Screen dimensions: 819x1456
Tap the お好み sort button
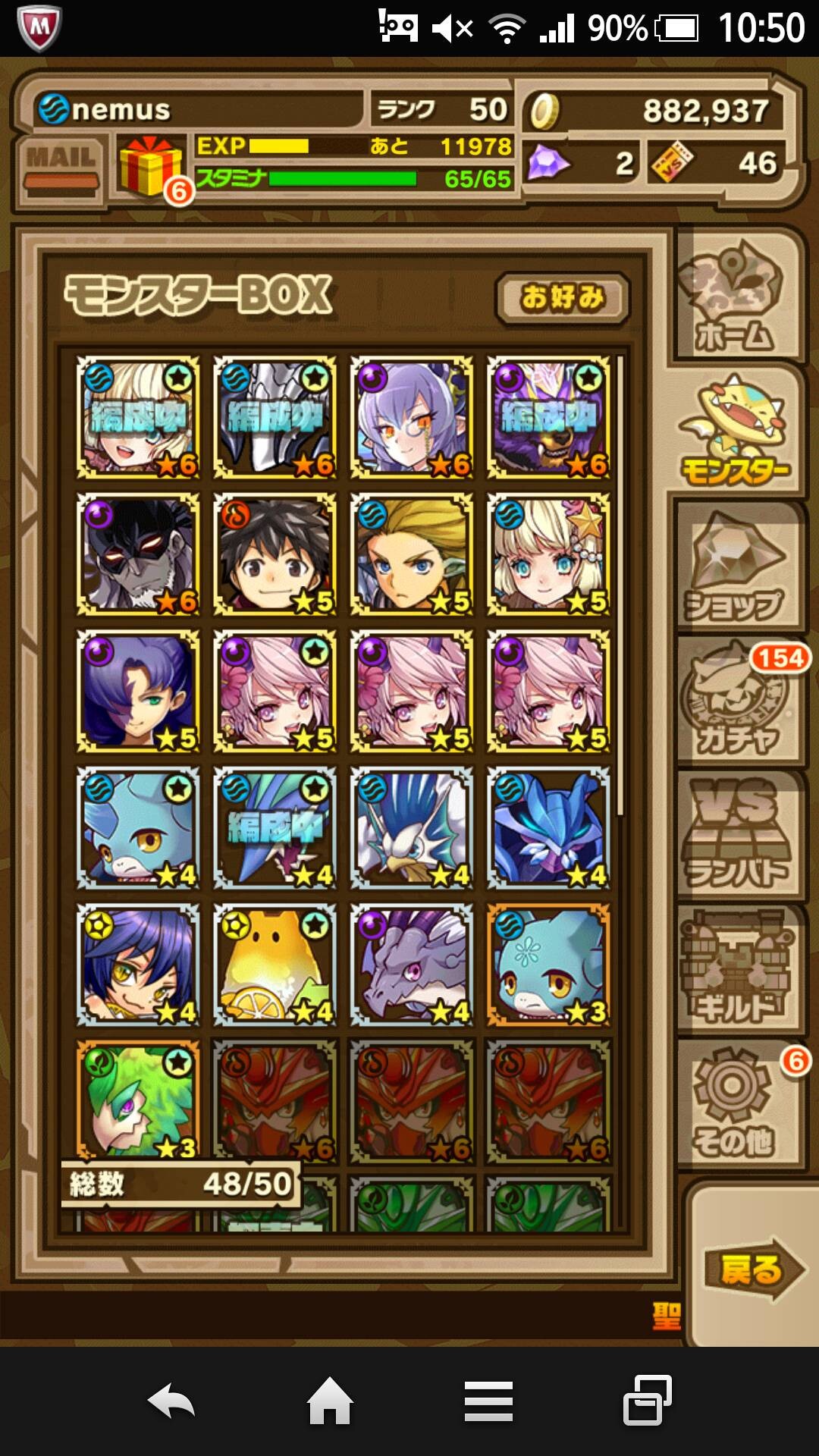click(x=562, y=298)
